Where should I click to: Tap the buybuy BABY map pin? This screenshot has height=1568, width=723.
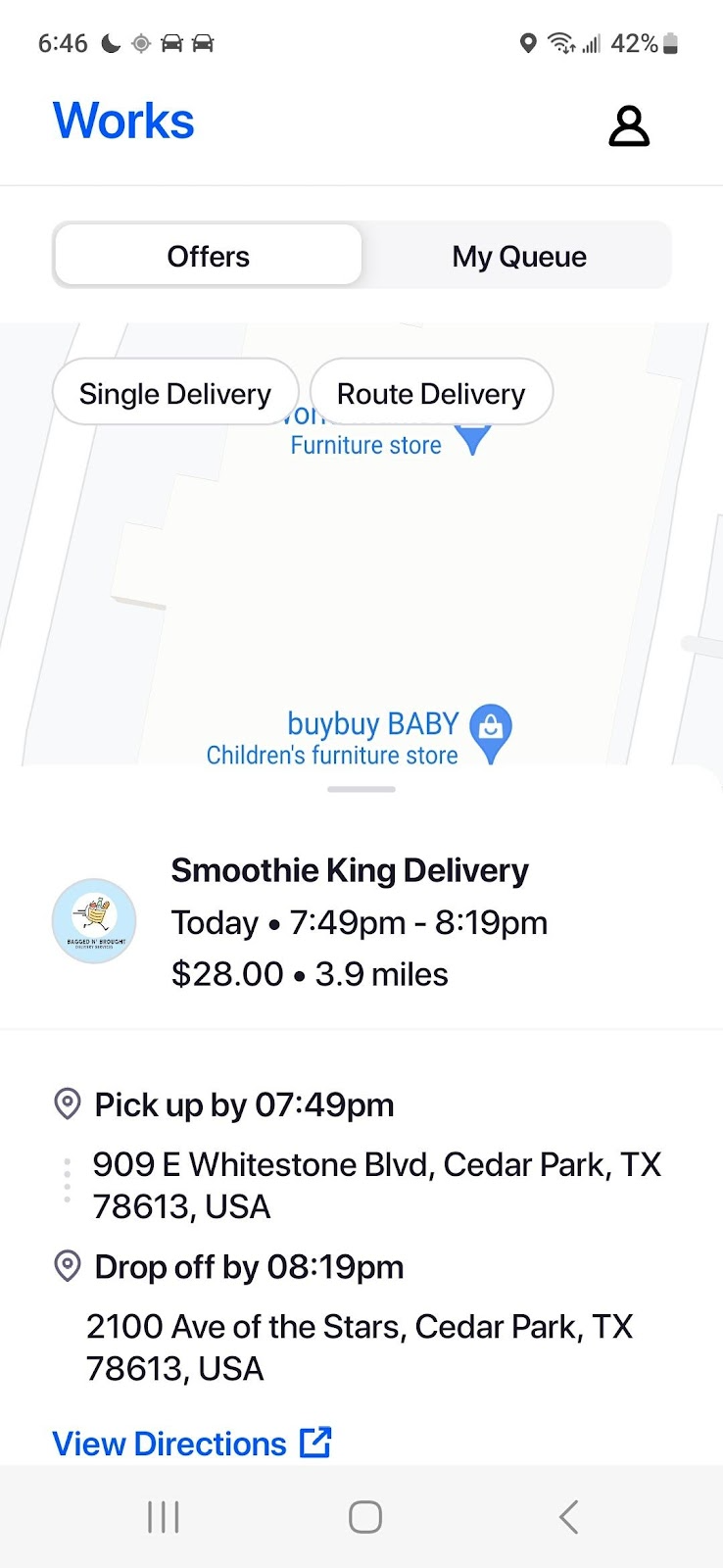tap(490, 730)
